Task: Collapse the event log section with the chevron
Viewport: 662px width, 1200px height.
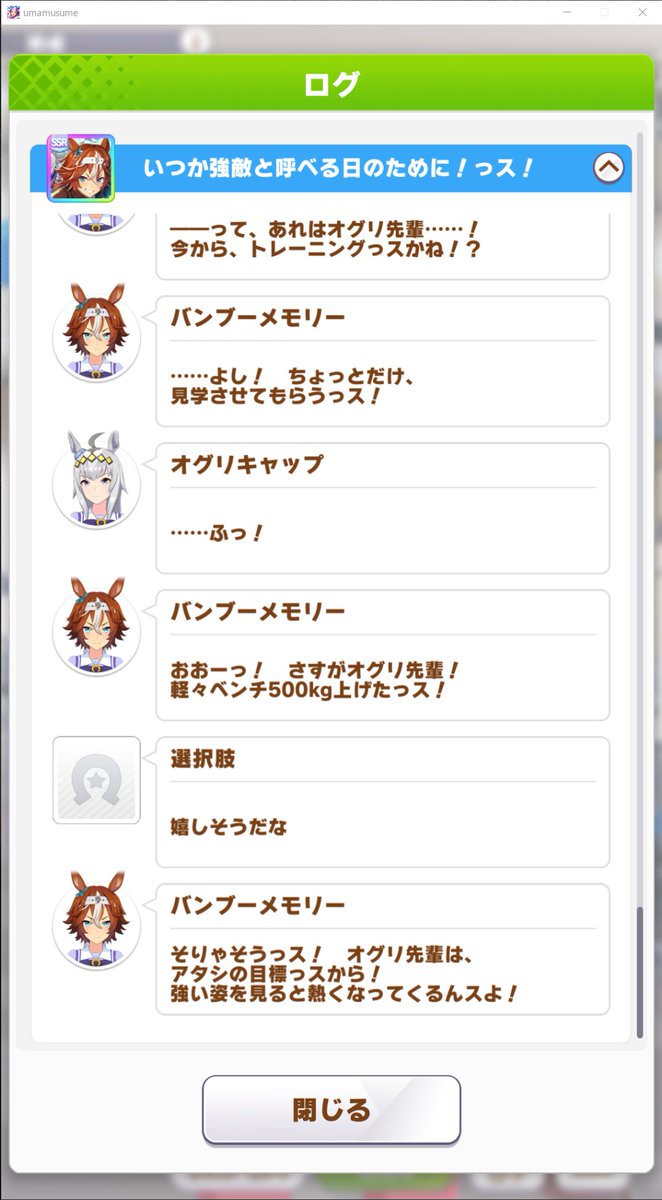Action: 608,168
